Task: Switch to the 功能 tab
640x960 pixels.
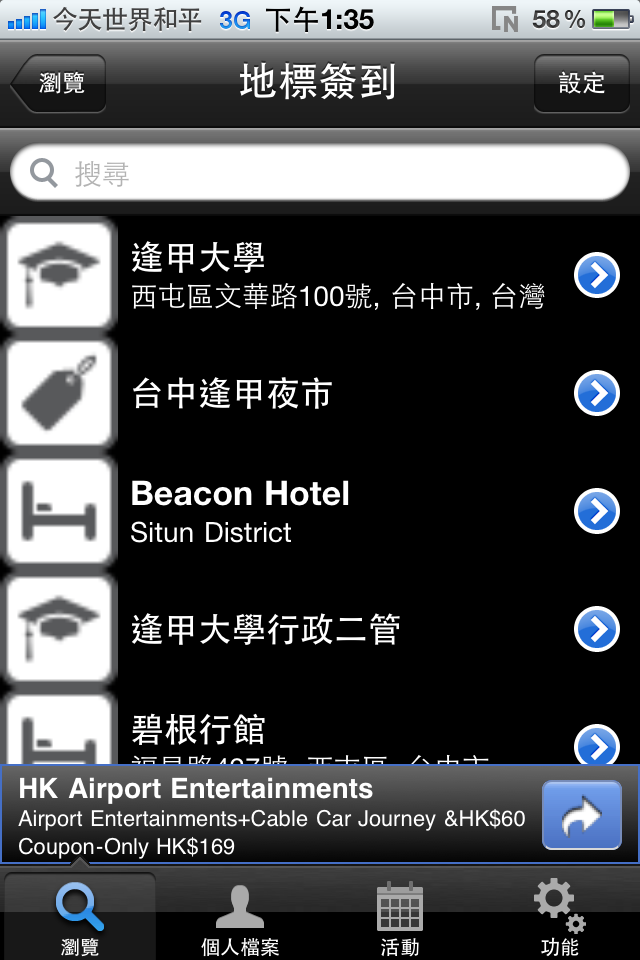Action: [x=559, y=917]
